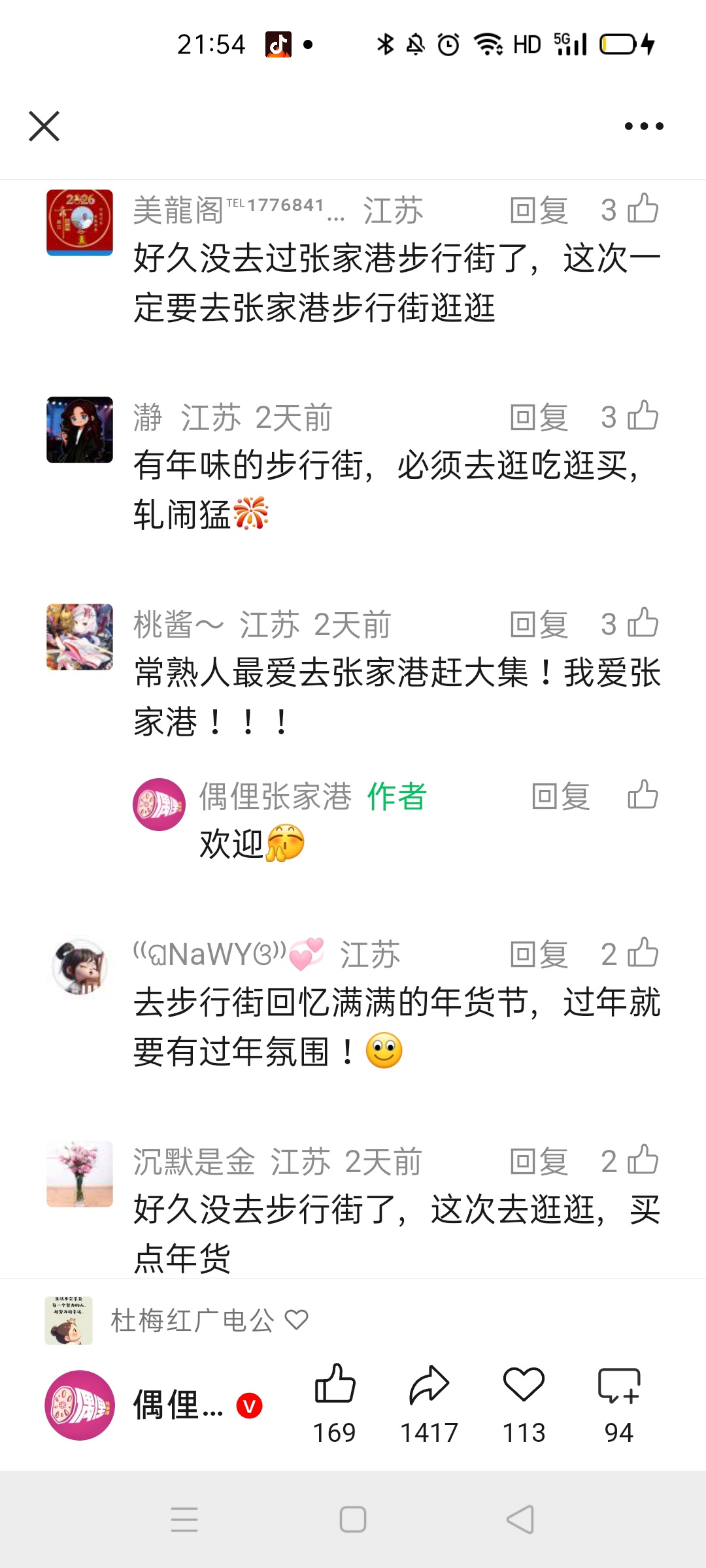Reply to 偶俚张家港 author's 欢迎 reply
This screenshot has width=706, height=1568.
click(560, 796)
